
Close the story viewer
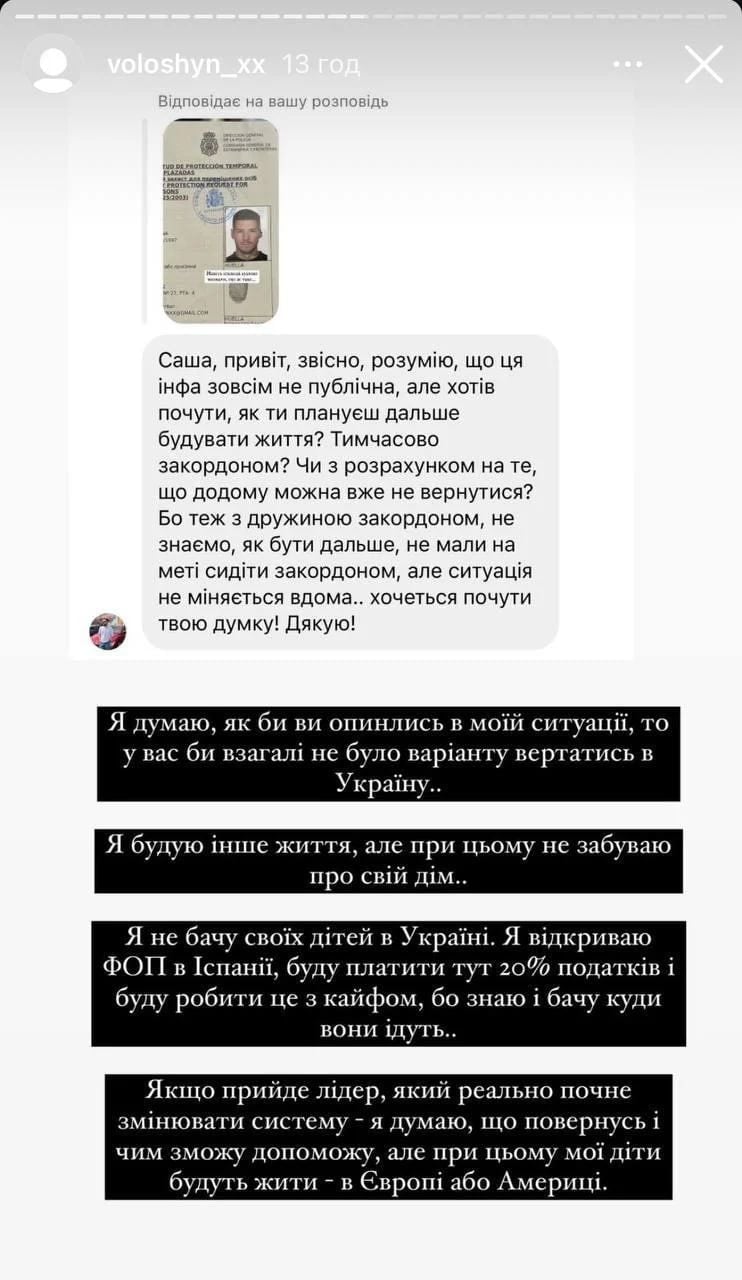pos(703,65)
